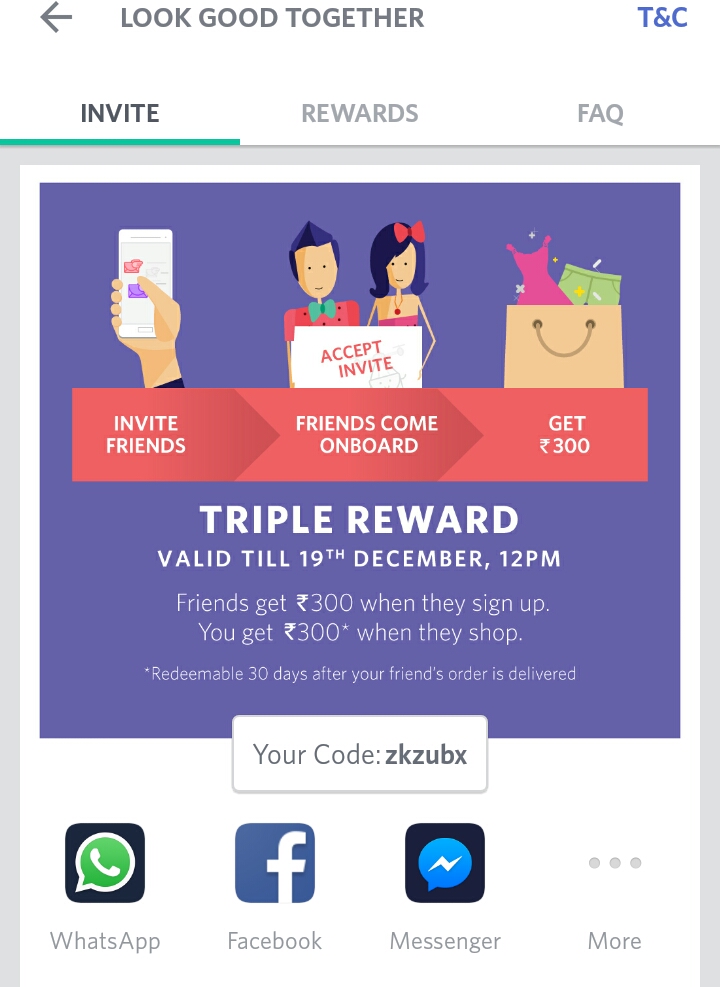Go back using the arrow icon

tap(56, 18)
